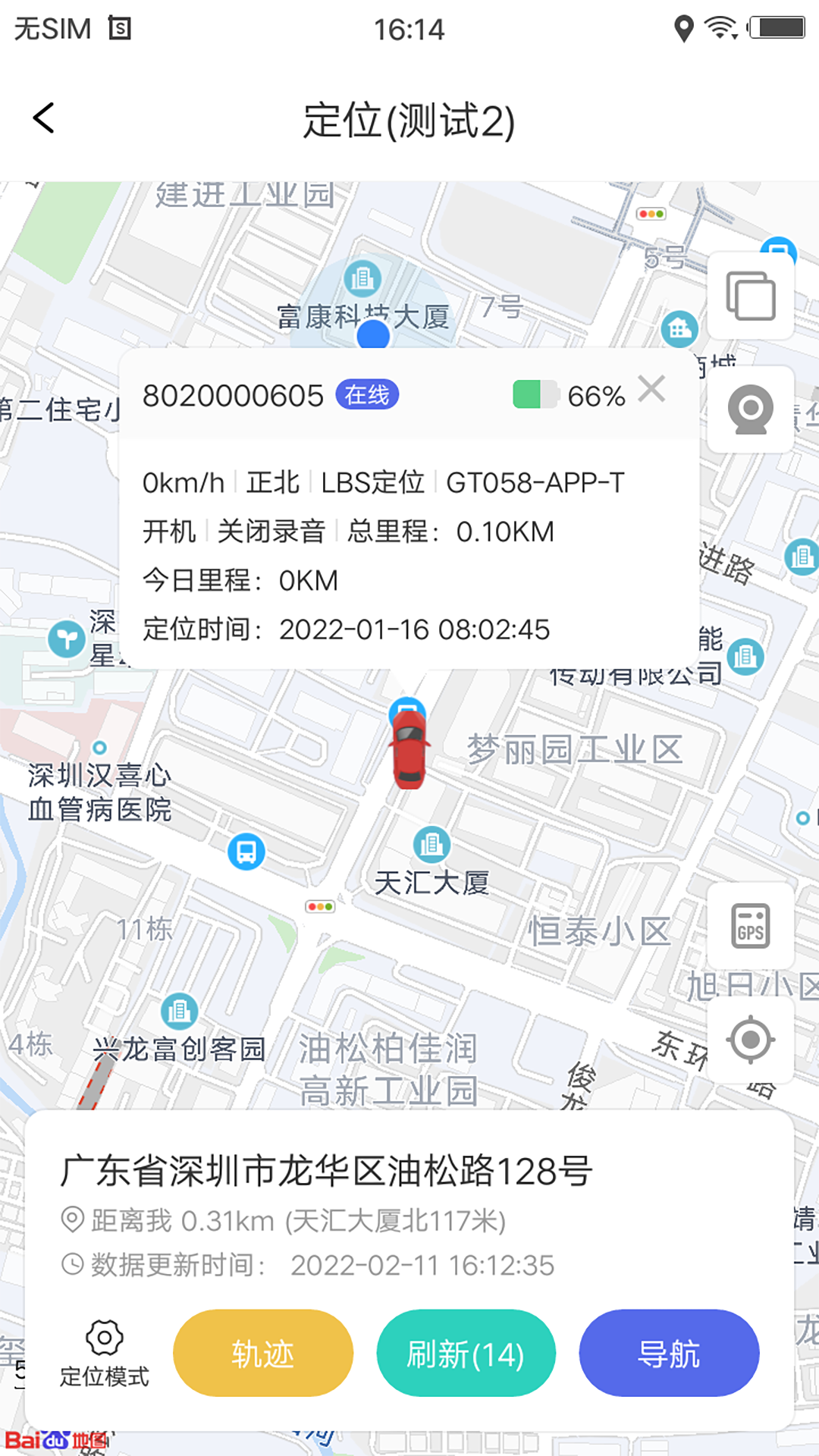Screen dimensions: 819x1456
Task: Tap the red car marker on map
Action: [409, 751]
